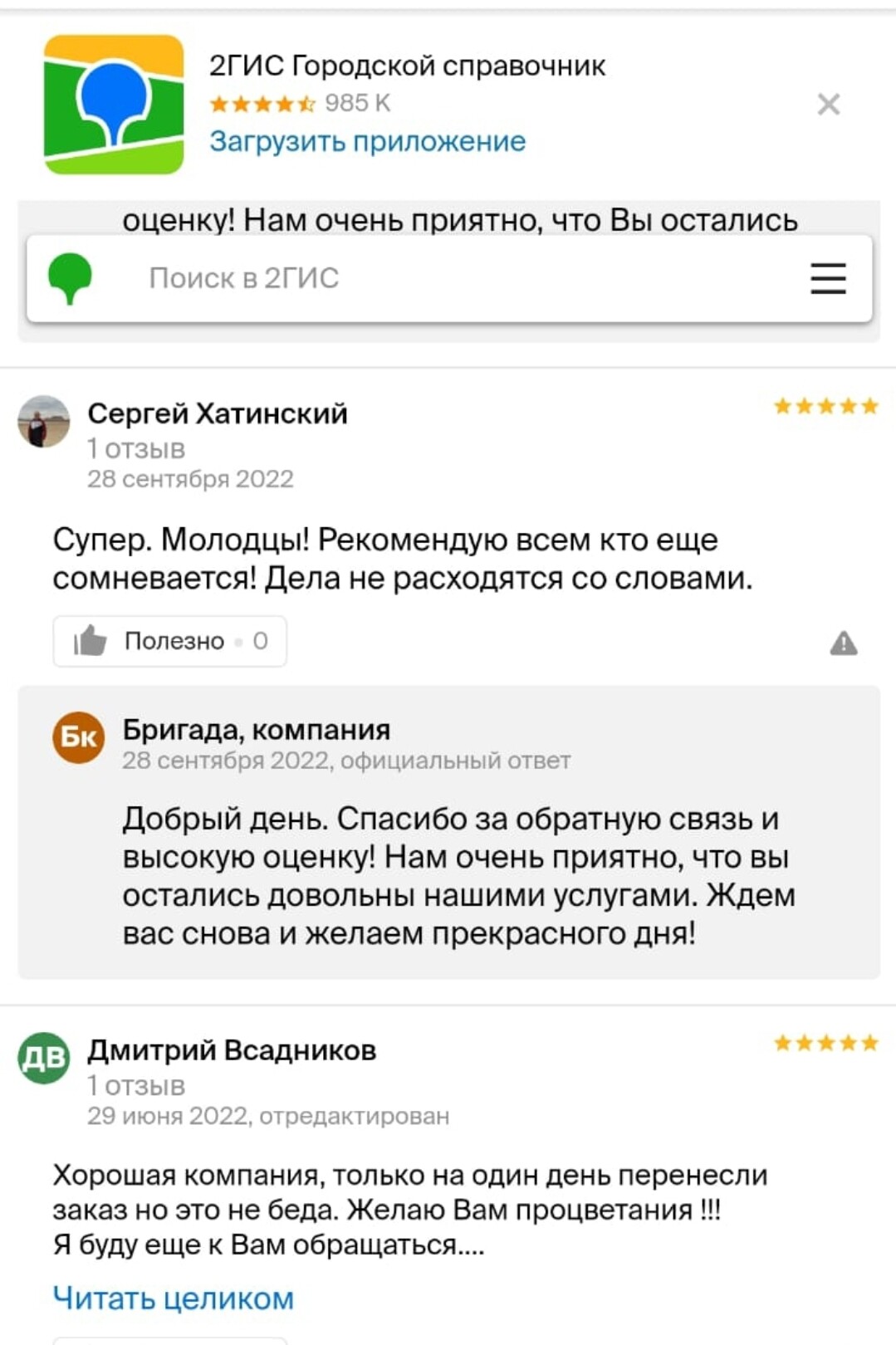Mark Сергей Хатинский's review as Полезно
This screenshot has height=1345, width=896.
tap(170, 641)
